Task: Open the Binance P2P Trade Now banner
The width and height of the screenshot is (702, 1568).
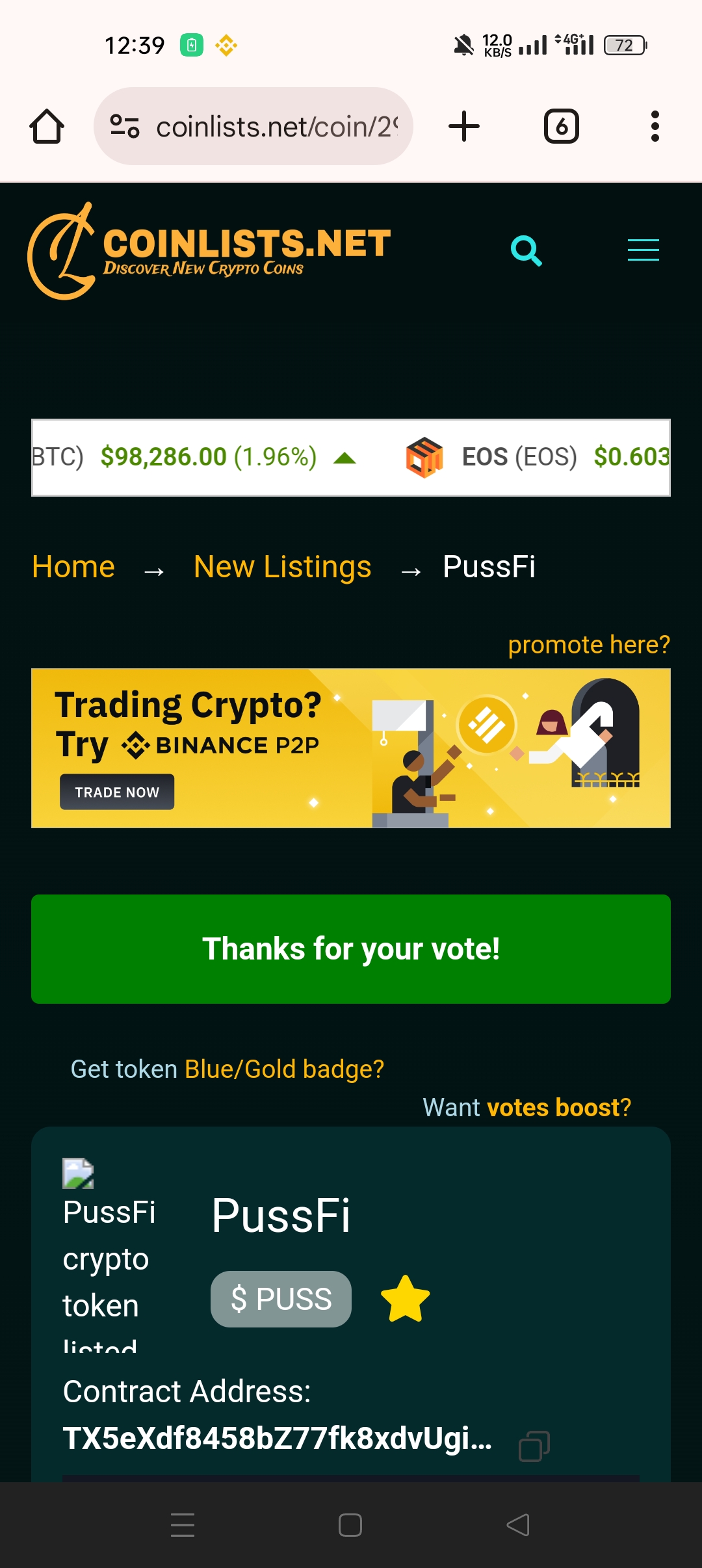Action: [x=117, y=792]
